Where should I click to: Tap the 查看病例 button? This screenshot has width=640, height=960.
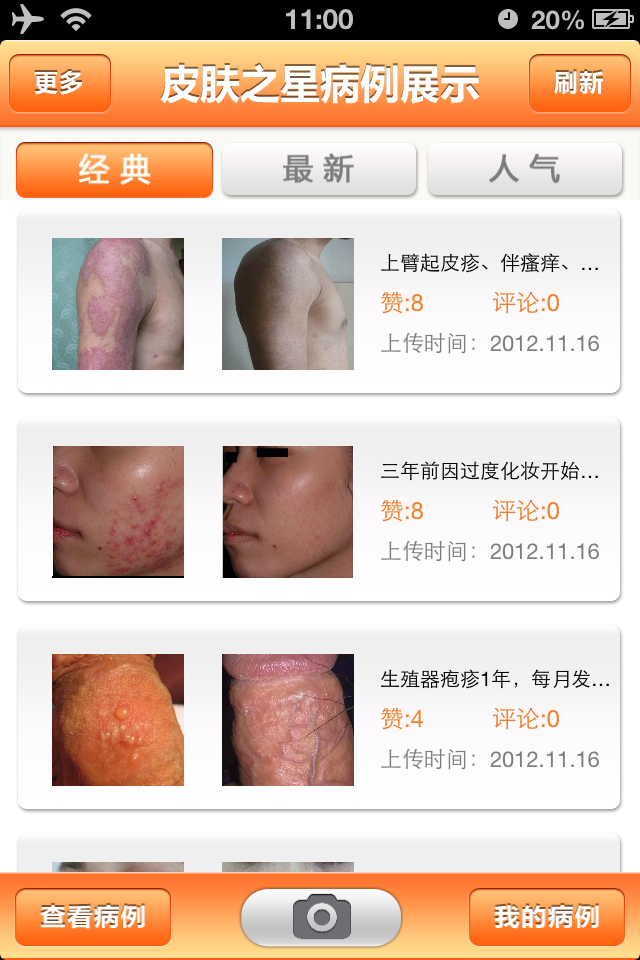pyautogui.click(x=93, y=917)
